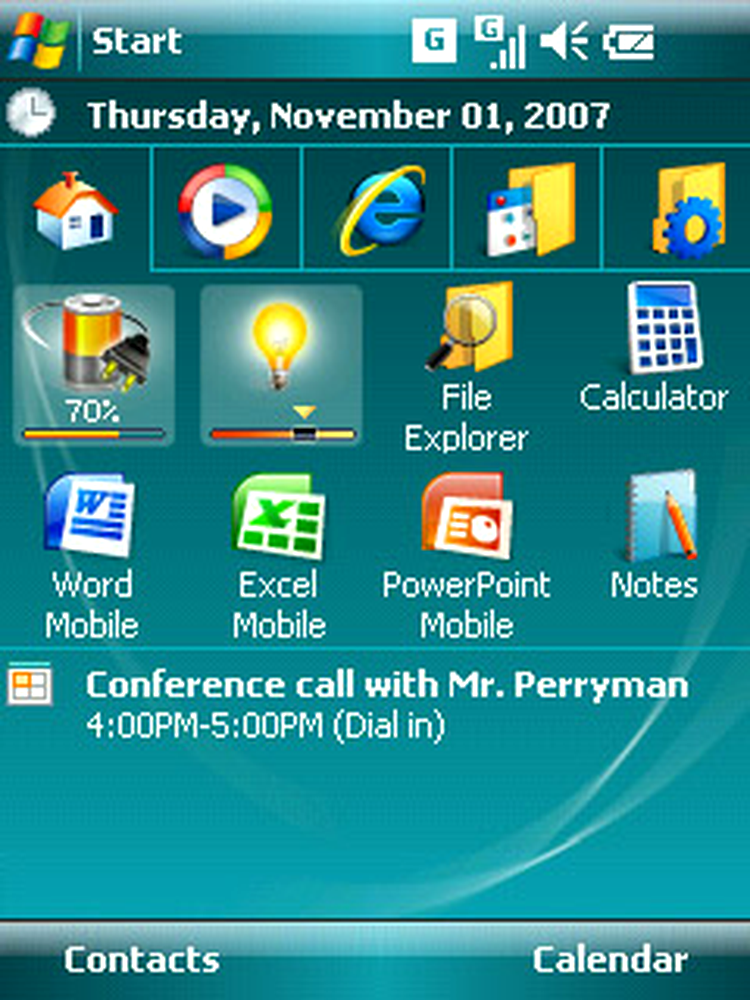
Task: Open the Calculator app
Action: click(x=654, y=350)
